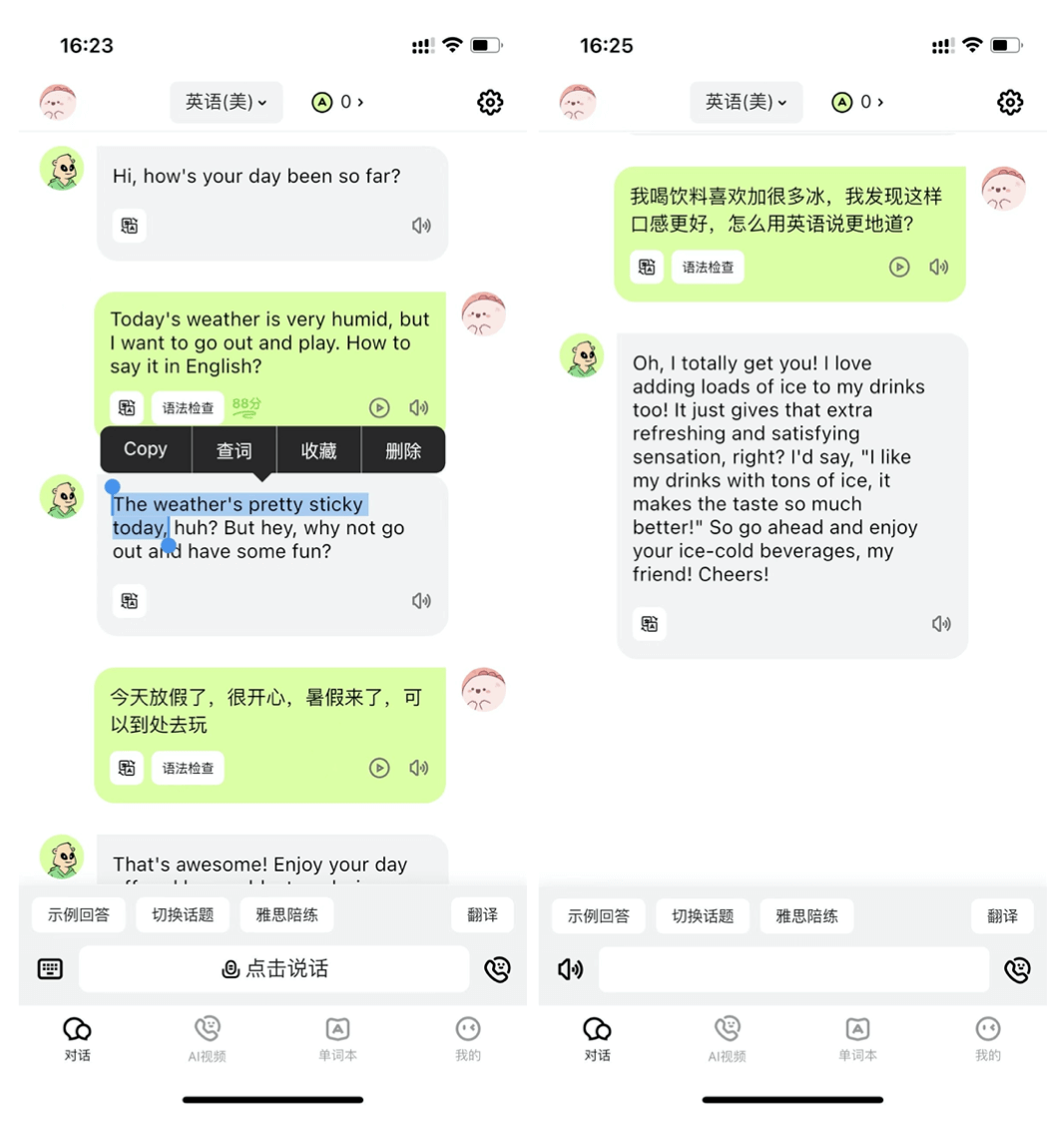This screenshot has width=1064, height=1130.
Task: Save the selected text with 收藏
Action: coord(318,451)
